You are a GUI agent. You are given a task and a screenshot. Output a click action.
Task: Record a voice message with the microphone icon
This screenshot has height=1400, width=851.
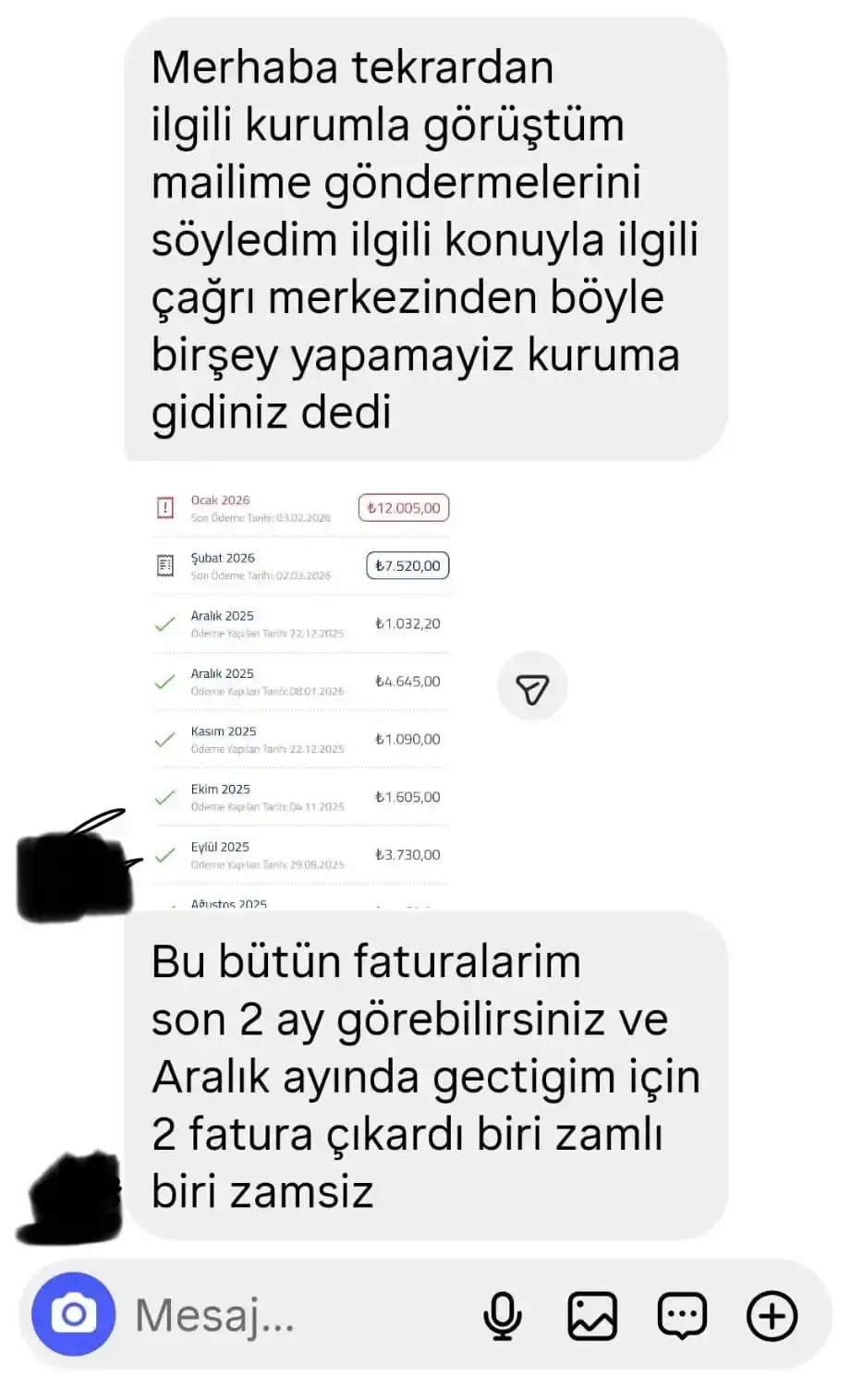pyautogui.click(x=504, y=1315)
